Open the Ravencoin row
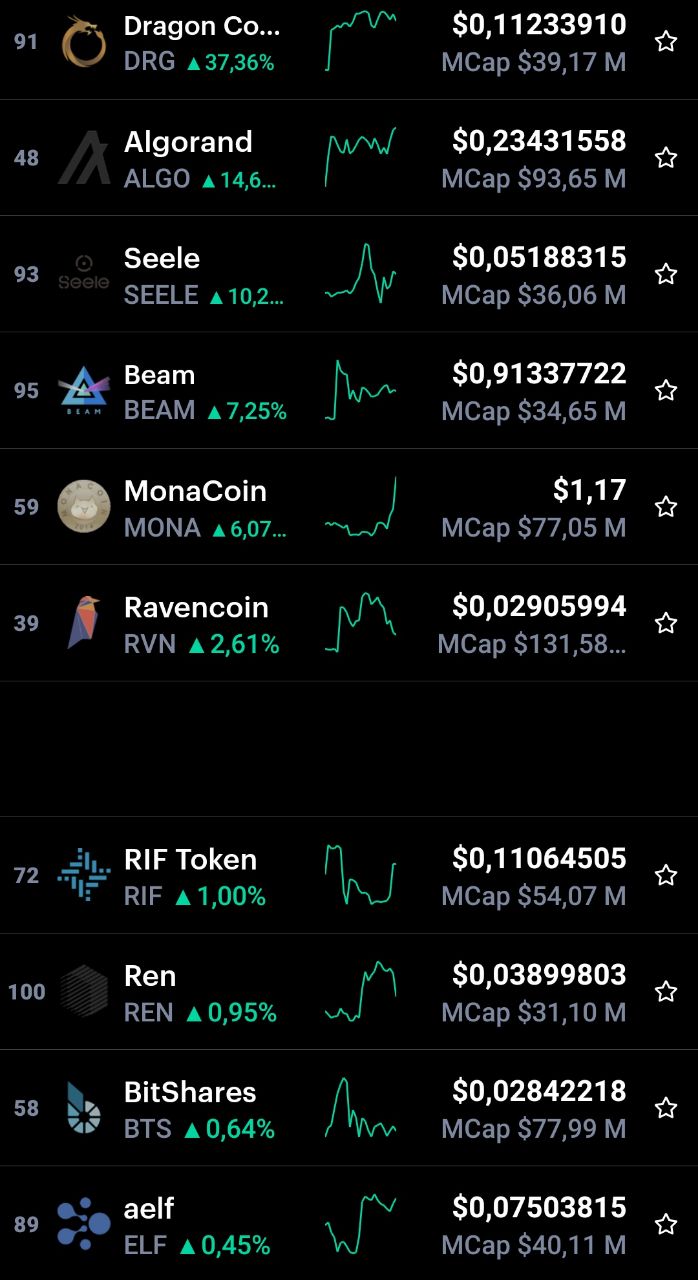This screenshot has width=698, height=1280. point(349,623)
